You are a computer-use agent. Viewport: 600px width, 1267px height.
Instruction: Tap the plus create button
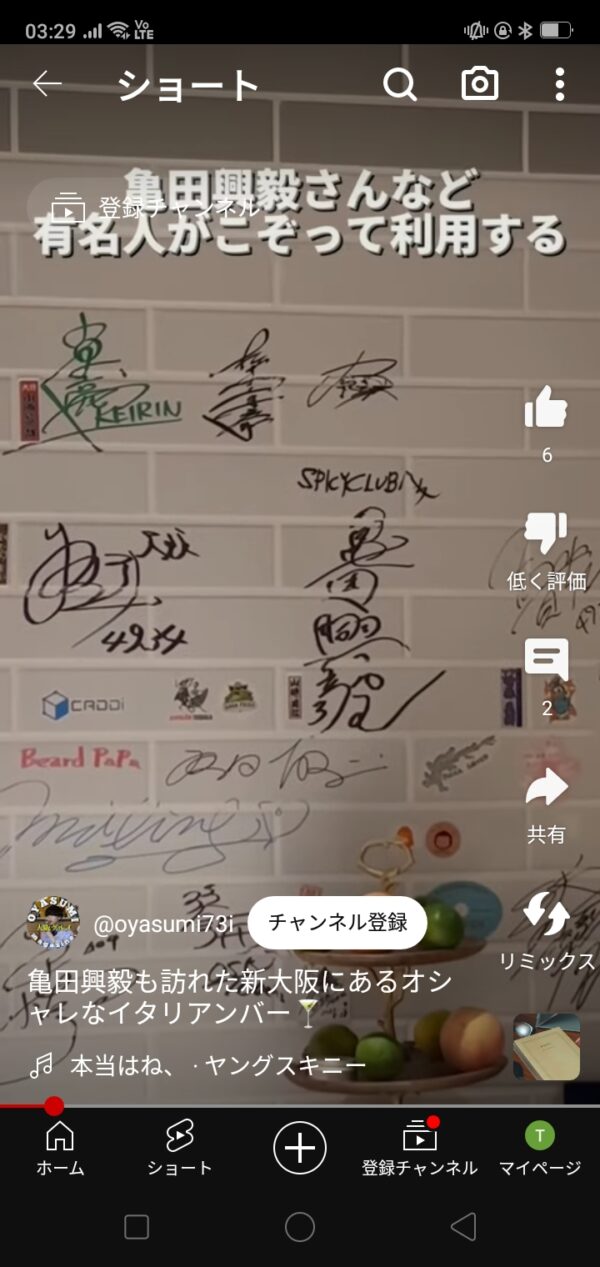pos(300,1147)
